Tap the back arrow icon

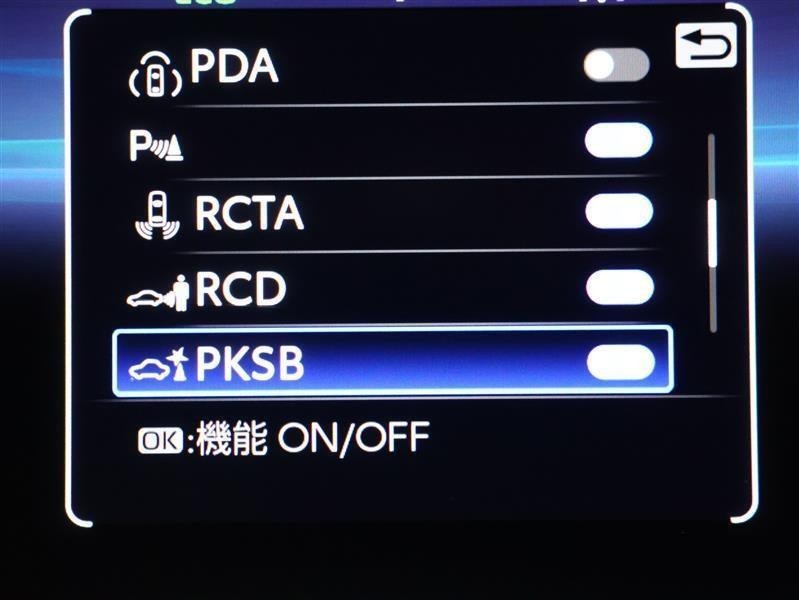pos(705,45)
